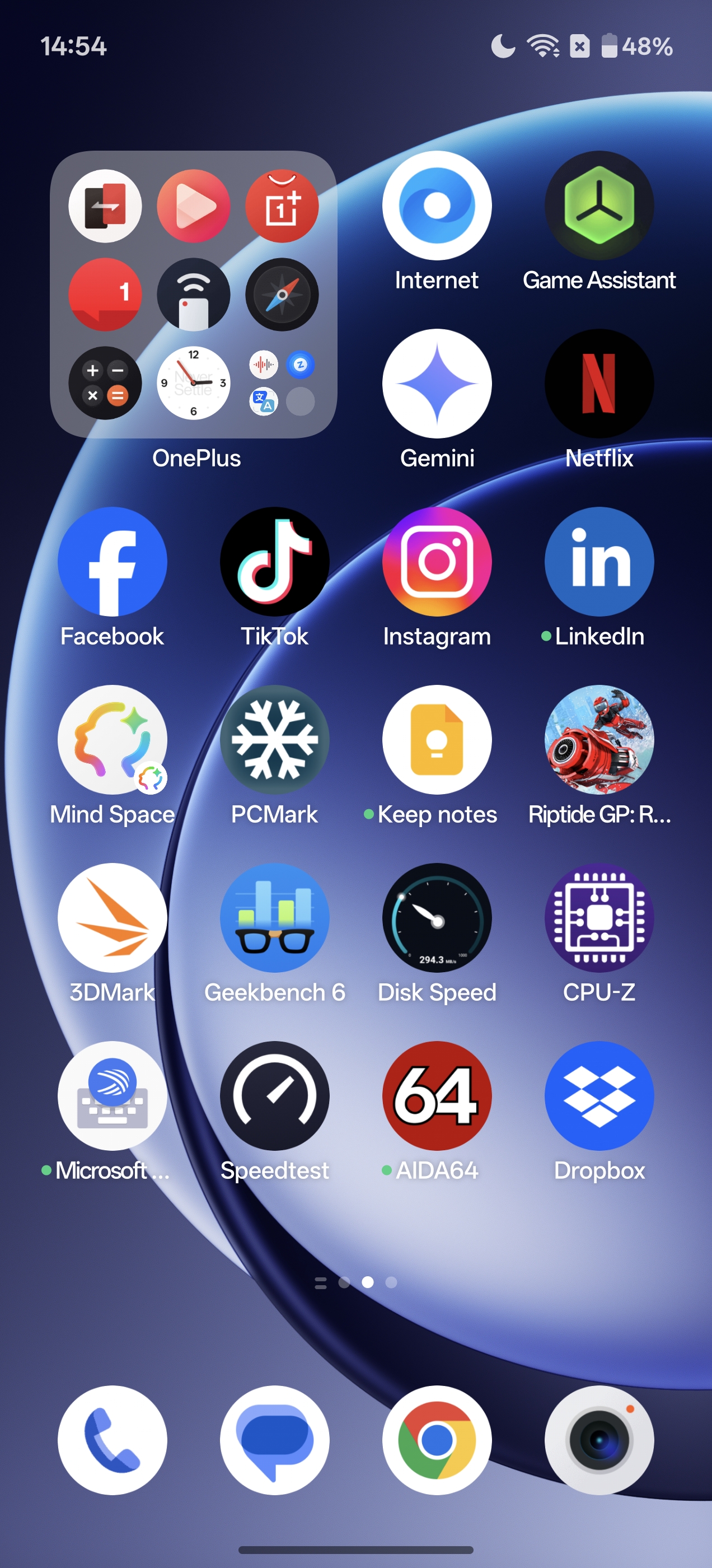Open Instagram

437,561
